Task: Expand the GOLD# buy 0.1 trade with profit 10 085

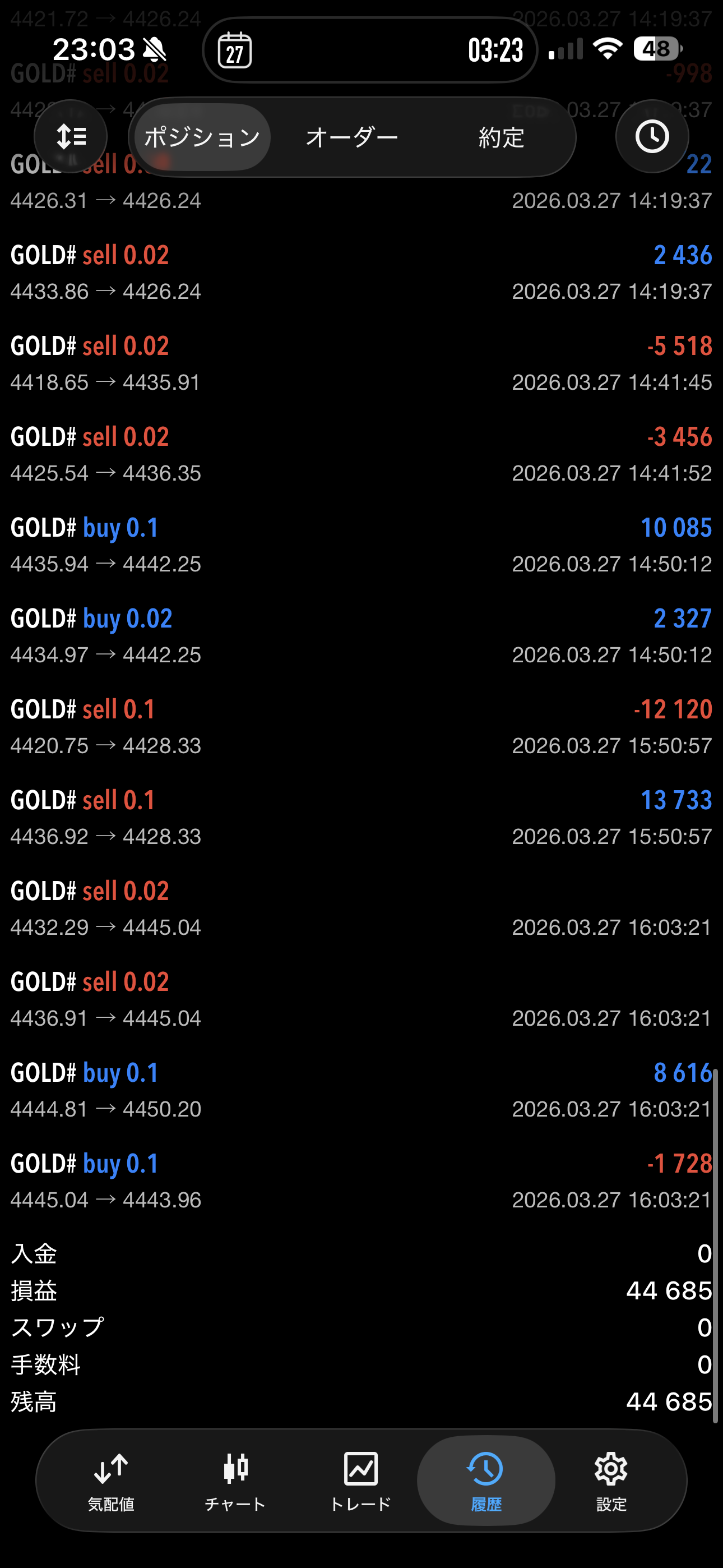Action: [361, 546]
